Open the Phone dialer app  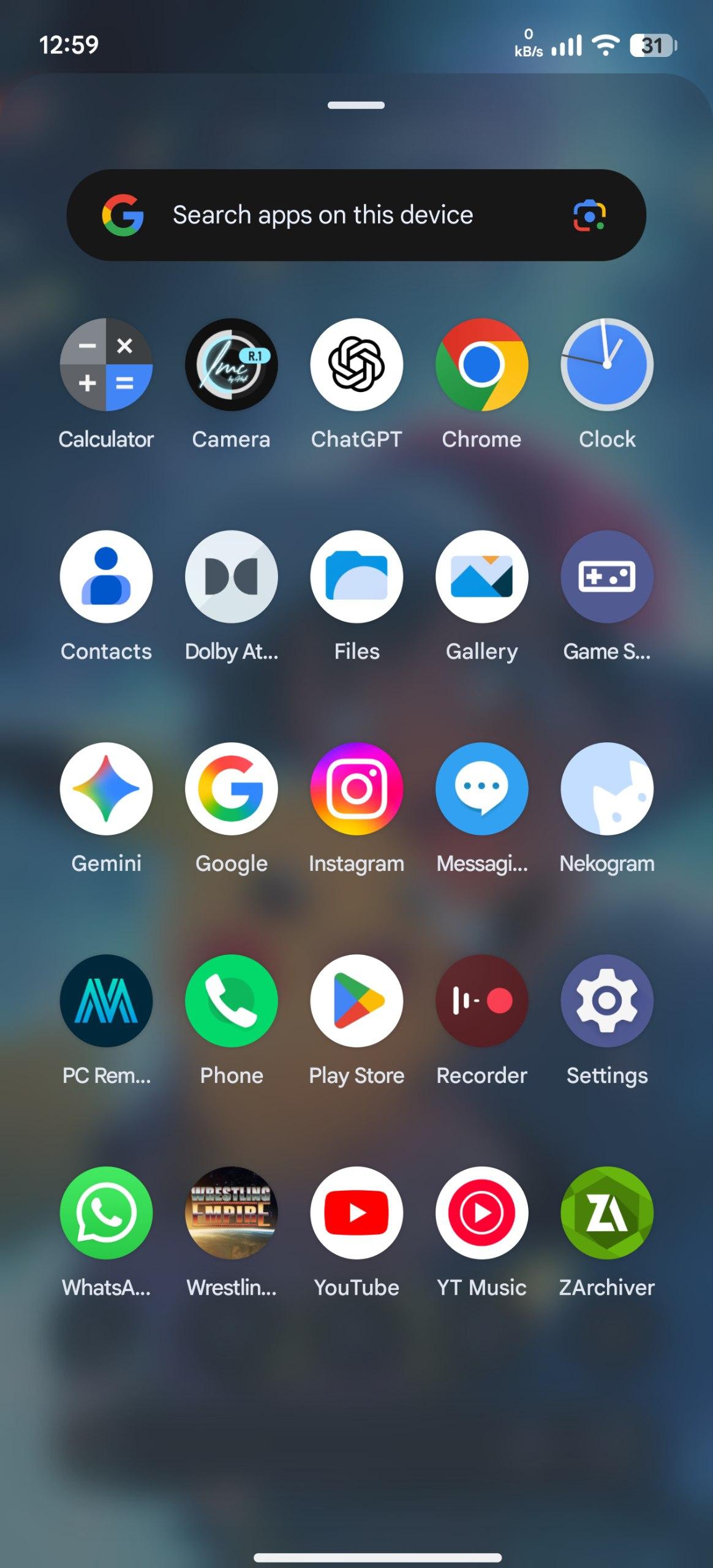coord(232,1000)
